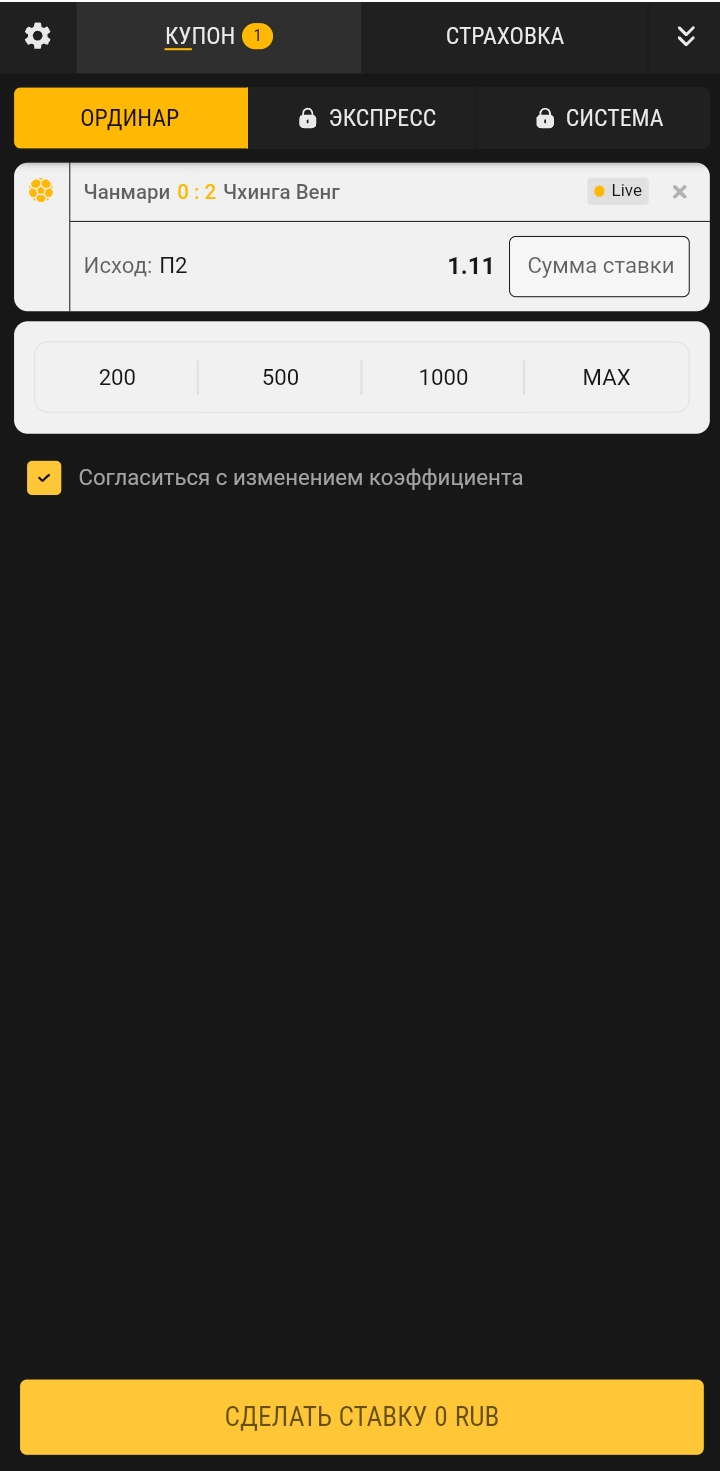Select the locked Экспресс bet type
720x1471 pixels.
[366, 118]
